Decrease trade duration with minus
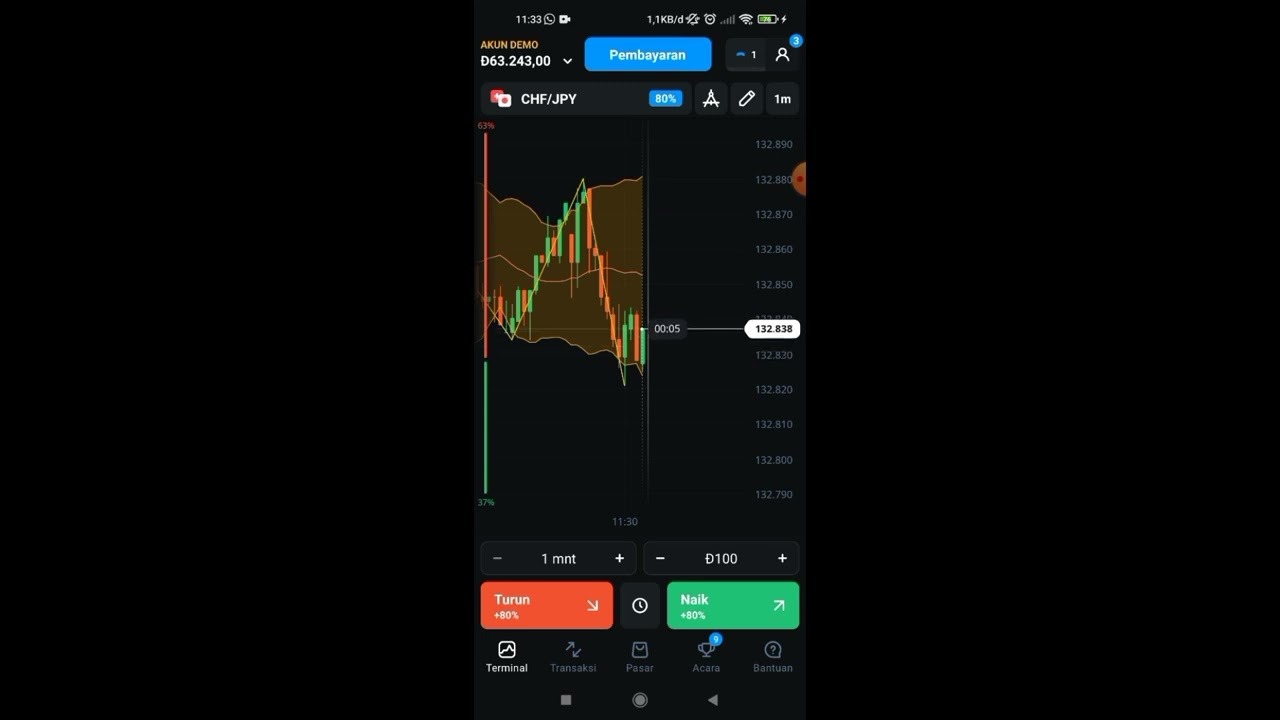Screen dimensions: 1280x720 tap(497, 558)
